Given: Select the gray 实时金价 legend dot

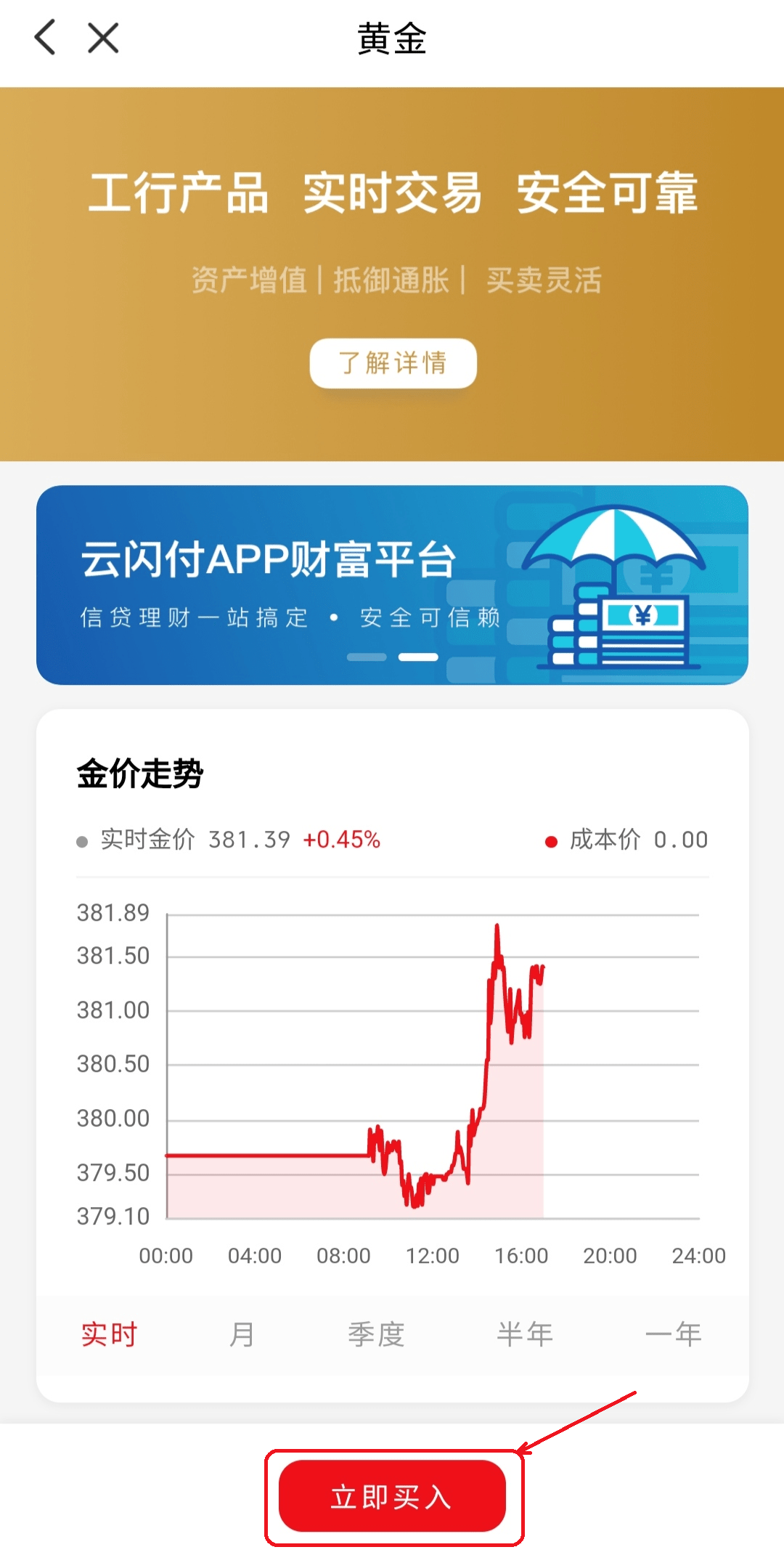Looking at the screenshot, I should point(82,840).
